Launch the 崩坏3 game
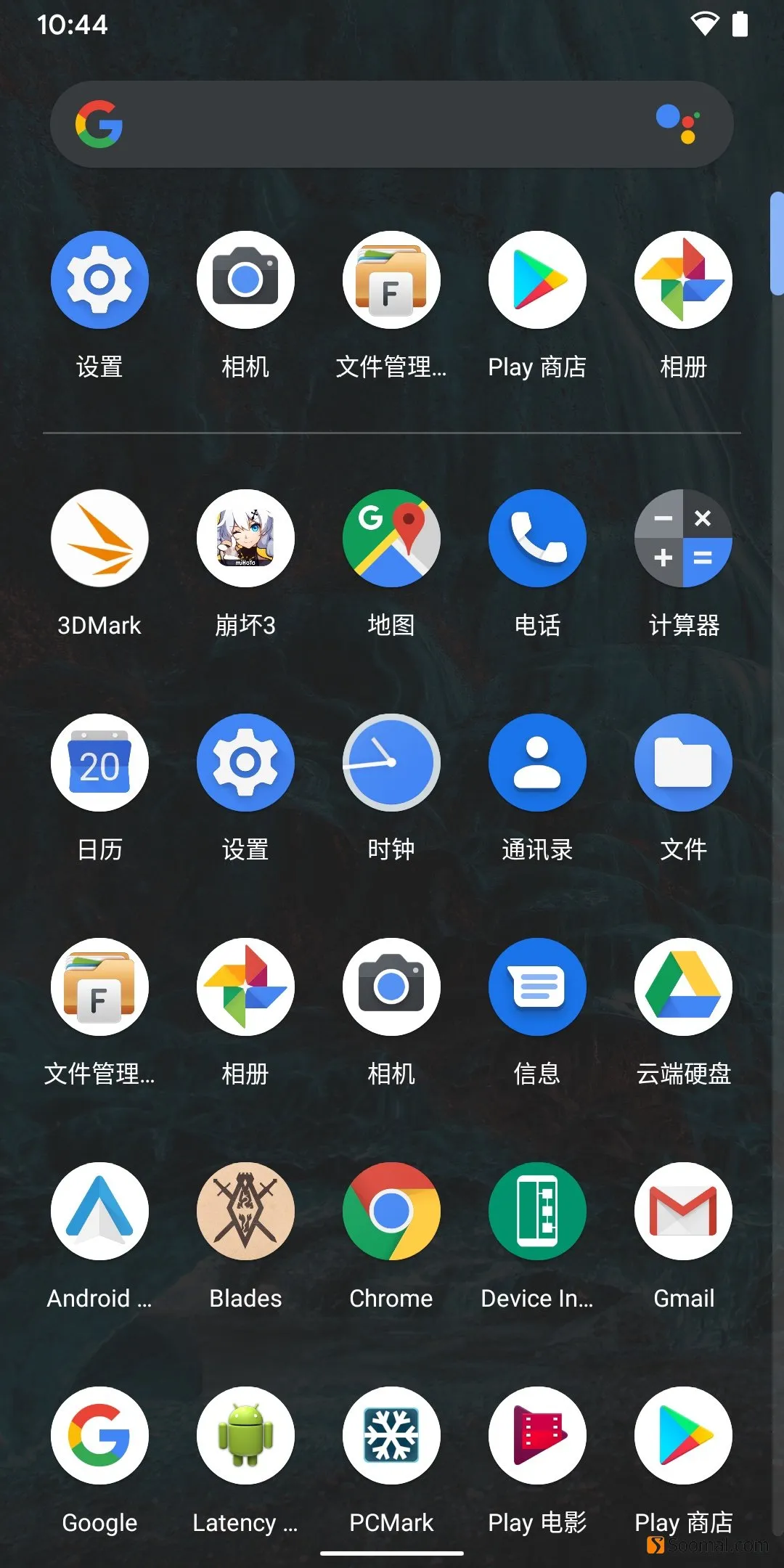This screenshot has width=784, height=1568. [x=245, y=539]
